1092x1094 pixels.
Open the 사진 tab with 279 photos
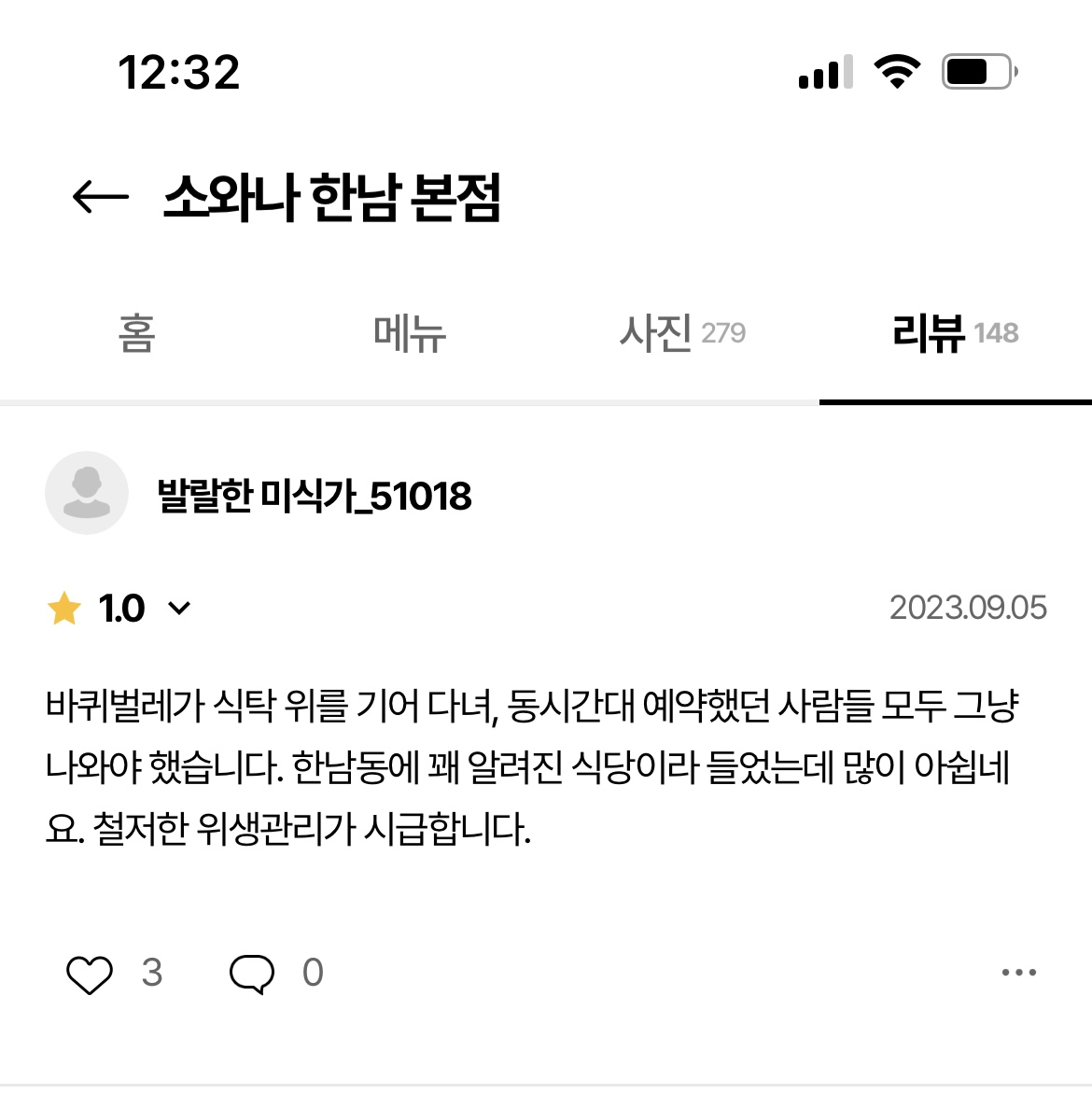pyautogui.click(x=681, y=333)
